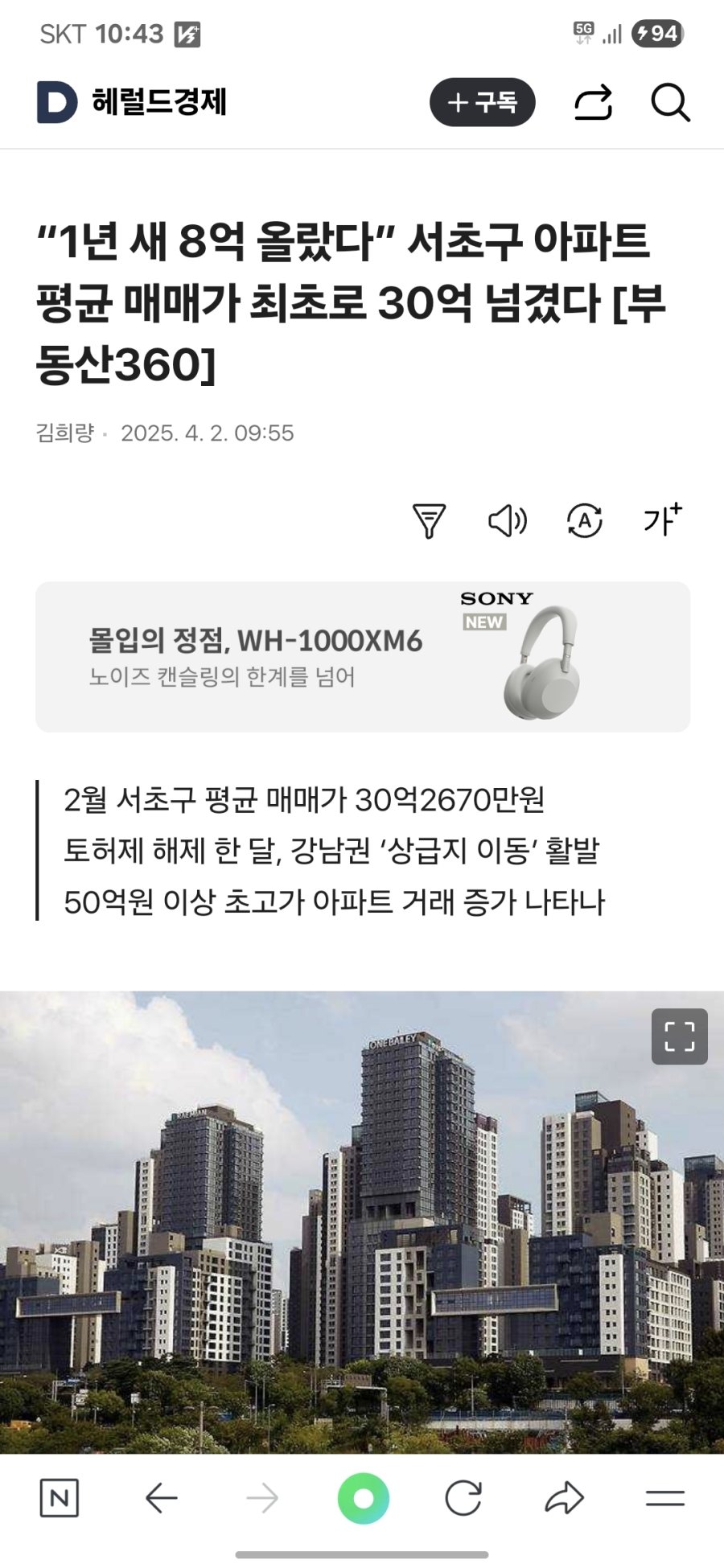Subscribe with the 구독 button
The image size is (724, 1568).
(482, 102)
